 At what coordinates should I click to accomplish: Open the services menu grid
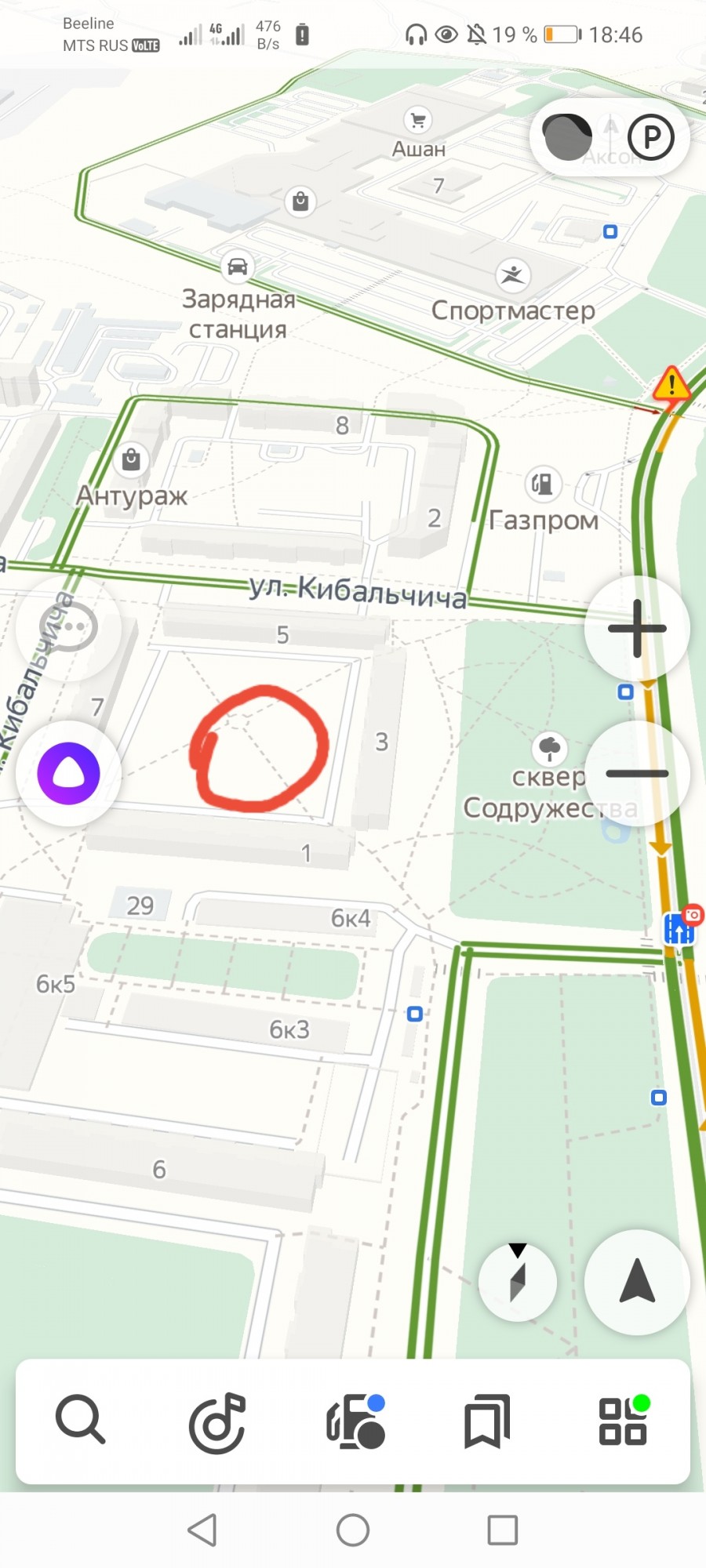pos(623,1421)
